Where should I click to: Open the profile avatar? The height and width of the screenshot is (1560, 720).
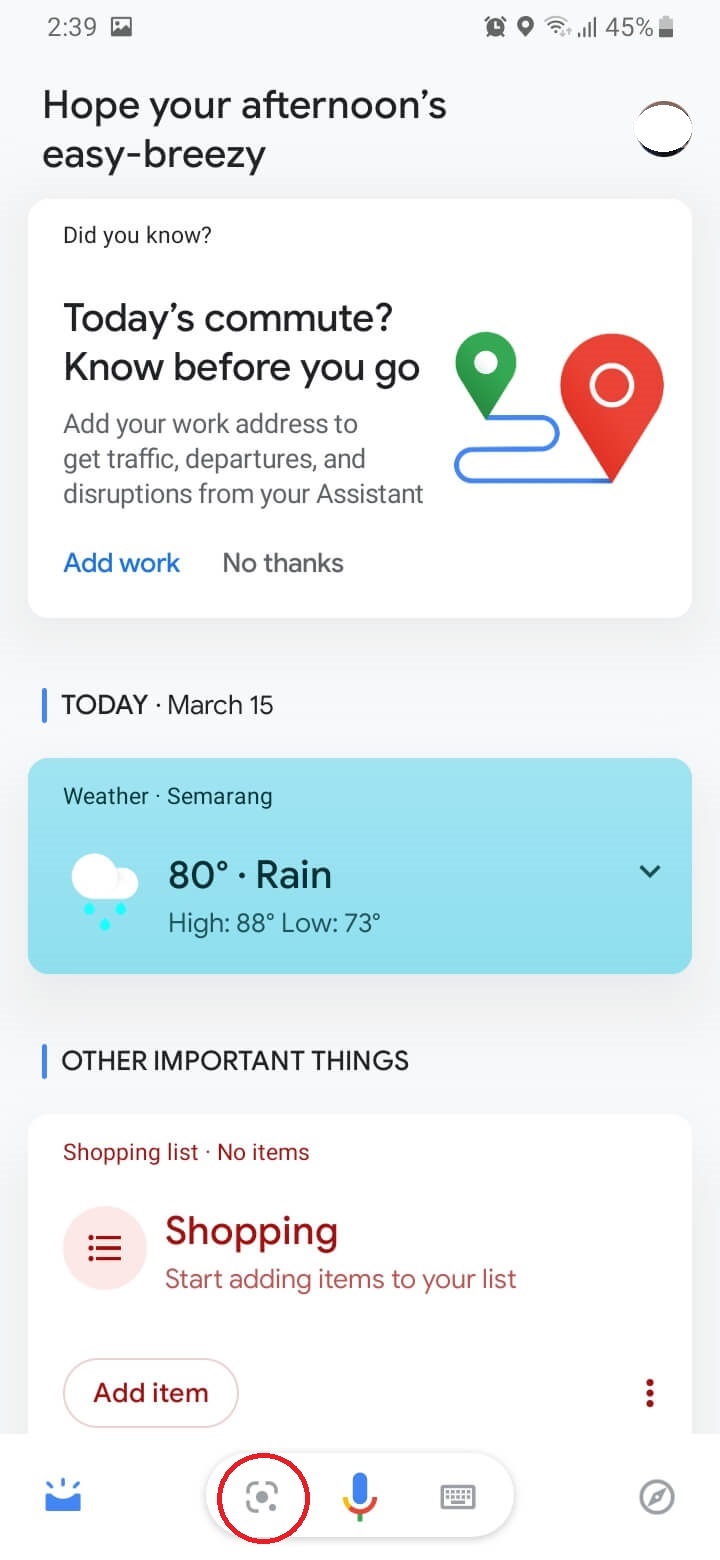pos(664,130)
